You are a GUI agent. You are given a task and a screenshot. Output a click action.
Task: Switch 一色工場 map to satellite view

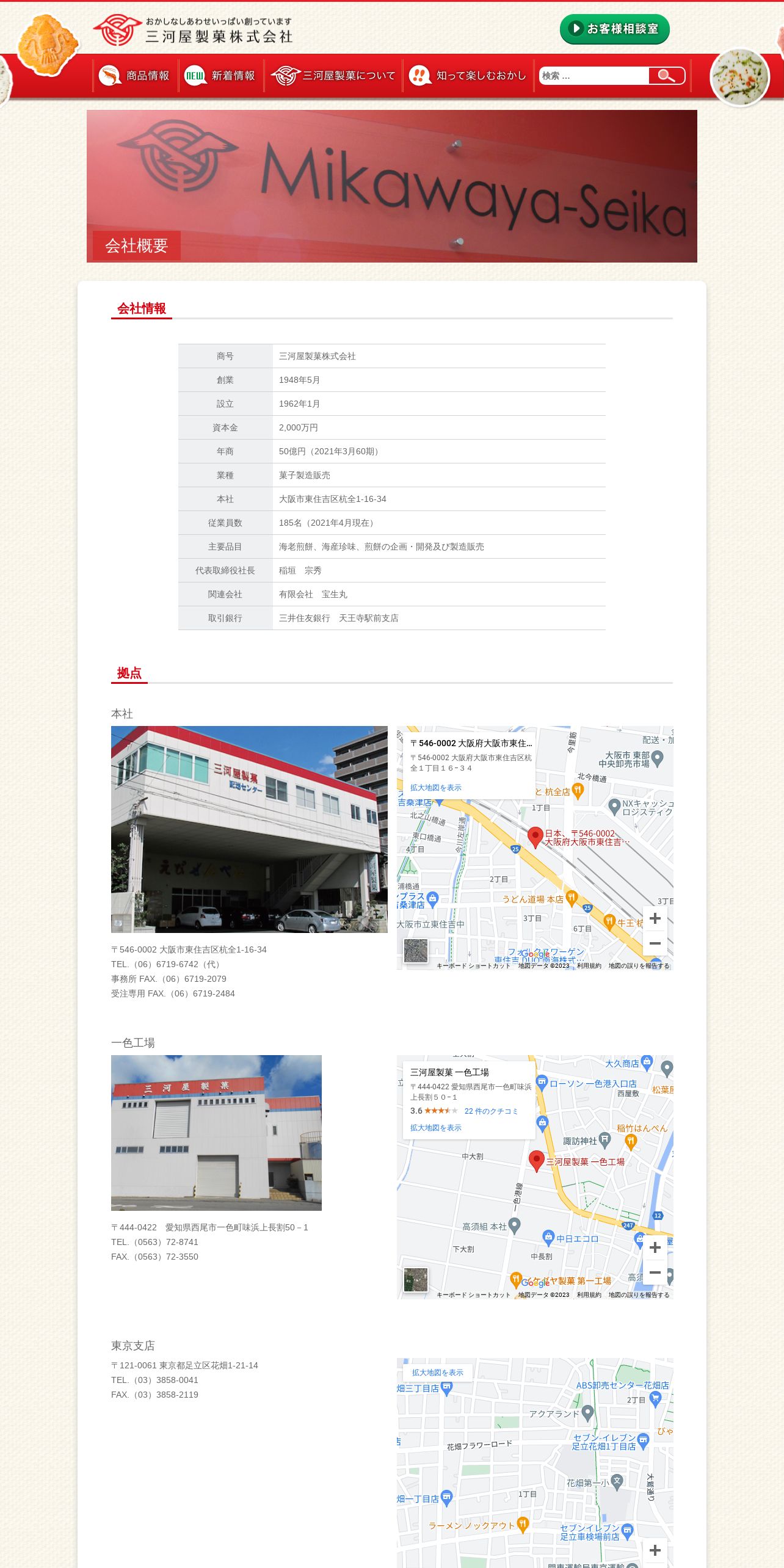[416, 1280]
